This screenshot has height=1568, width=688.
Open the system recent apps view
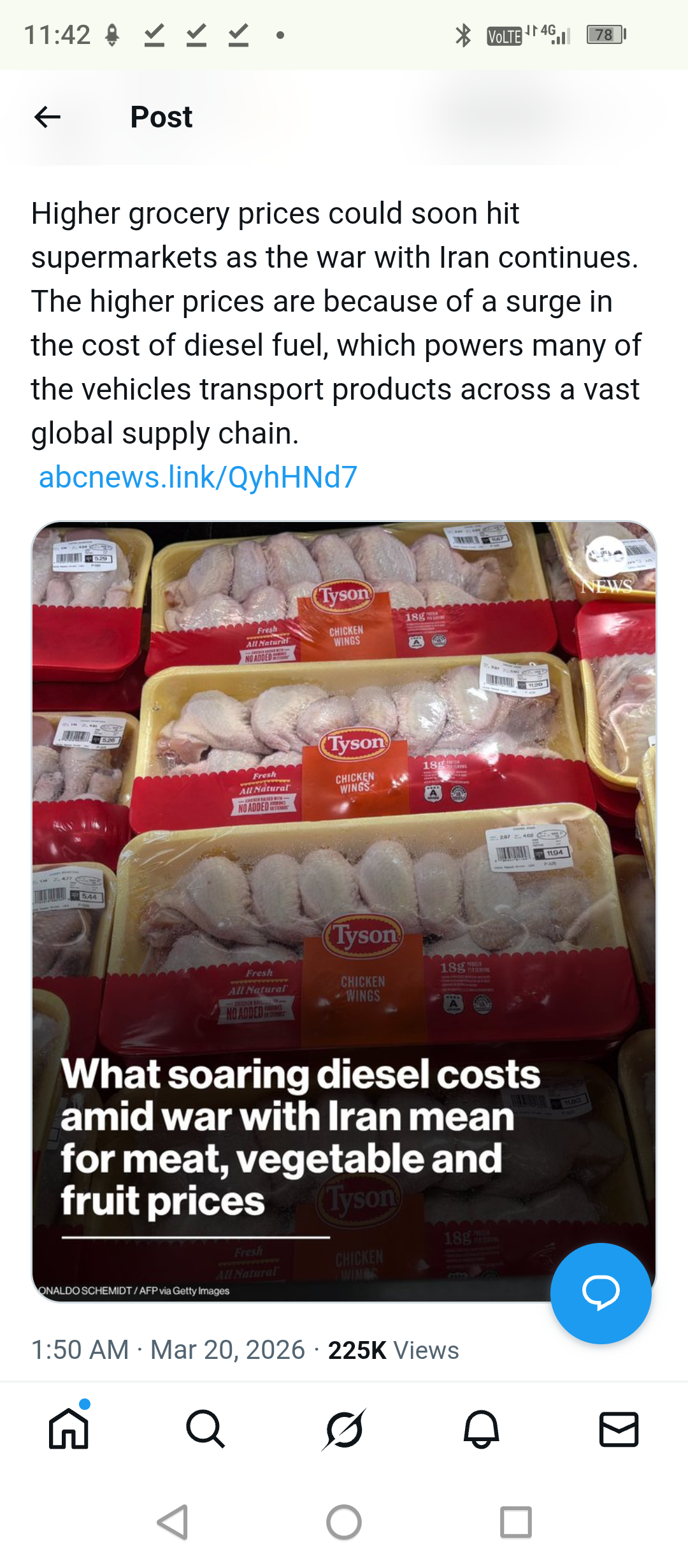(x=516, y=1522)
